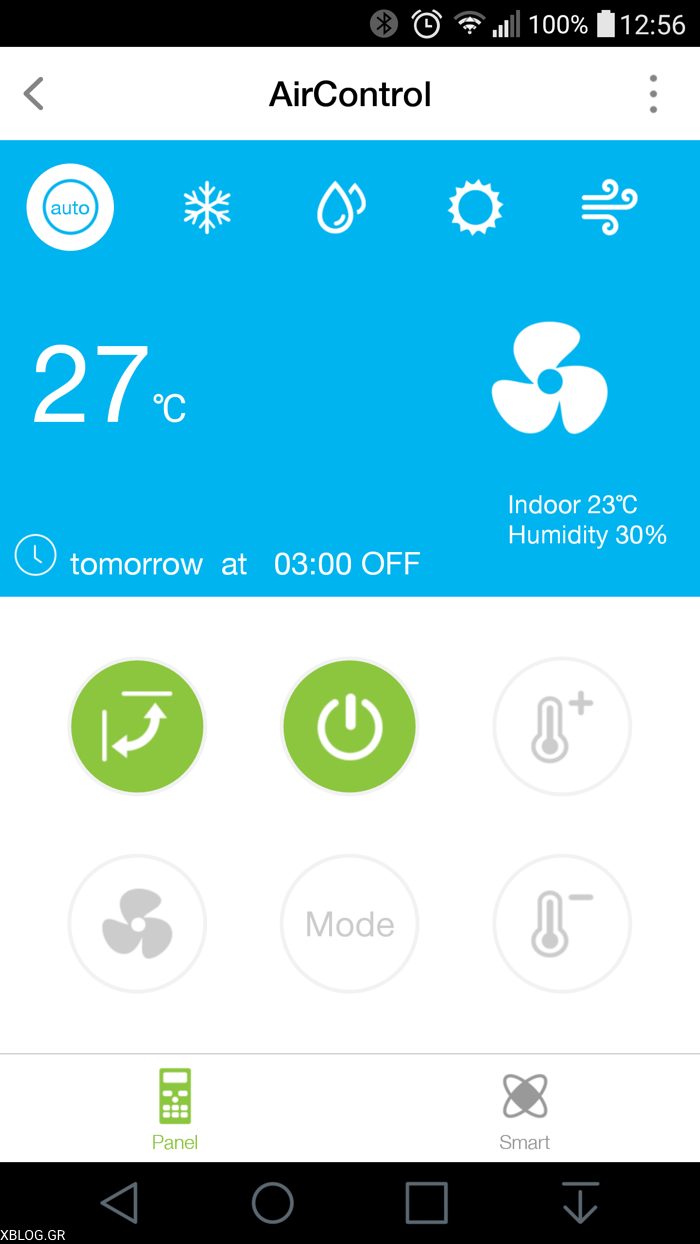Switch to snowflake cooling mode
This screenshot has height=1244, width=700.
tap(207, 208)
